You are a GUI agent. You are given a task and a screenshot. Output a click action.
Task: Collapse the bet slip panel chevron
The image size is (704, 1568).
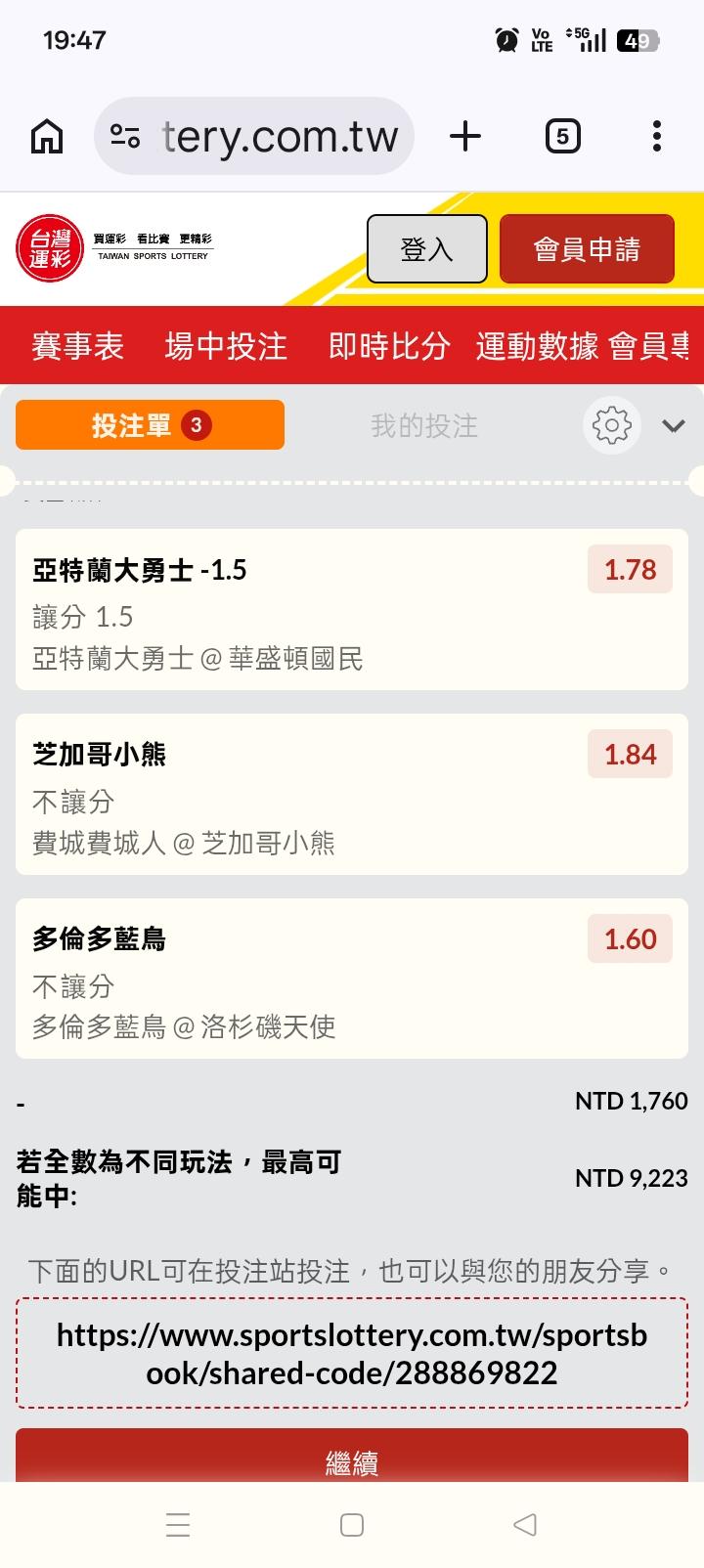(674, 426)
